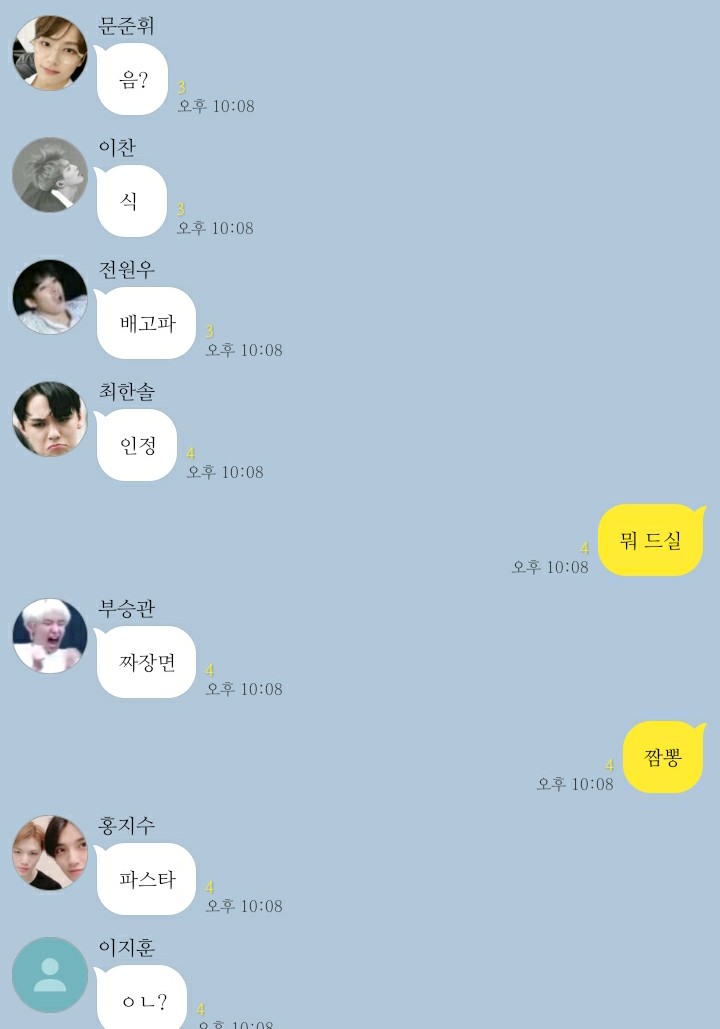This screenshot has width=720, height=1029.
Task: Open the profile of 최한솔
Action: point(50,419)
